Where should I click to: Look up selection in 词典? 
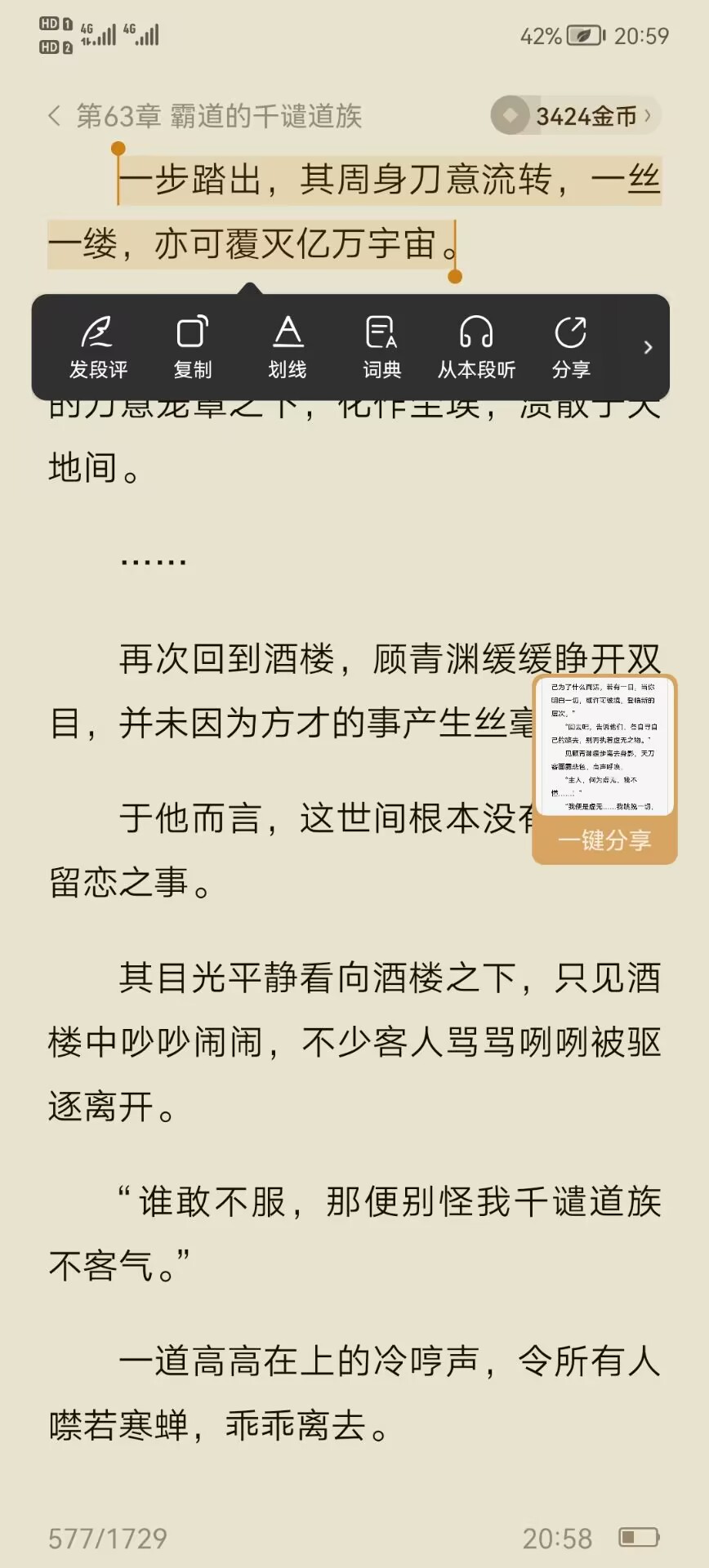[x=381, y=347]
